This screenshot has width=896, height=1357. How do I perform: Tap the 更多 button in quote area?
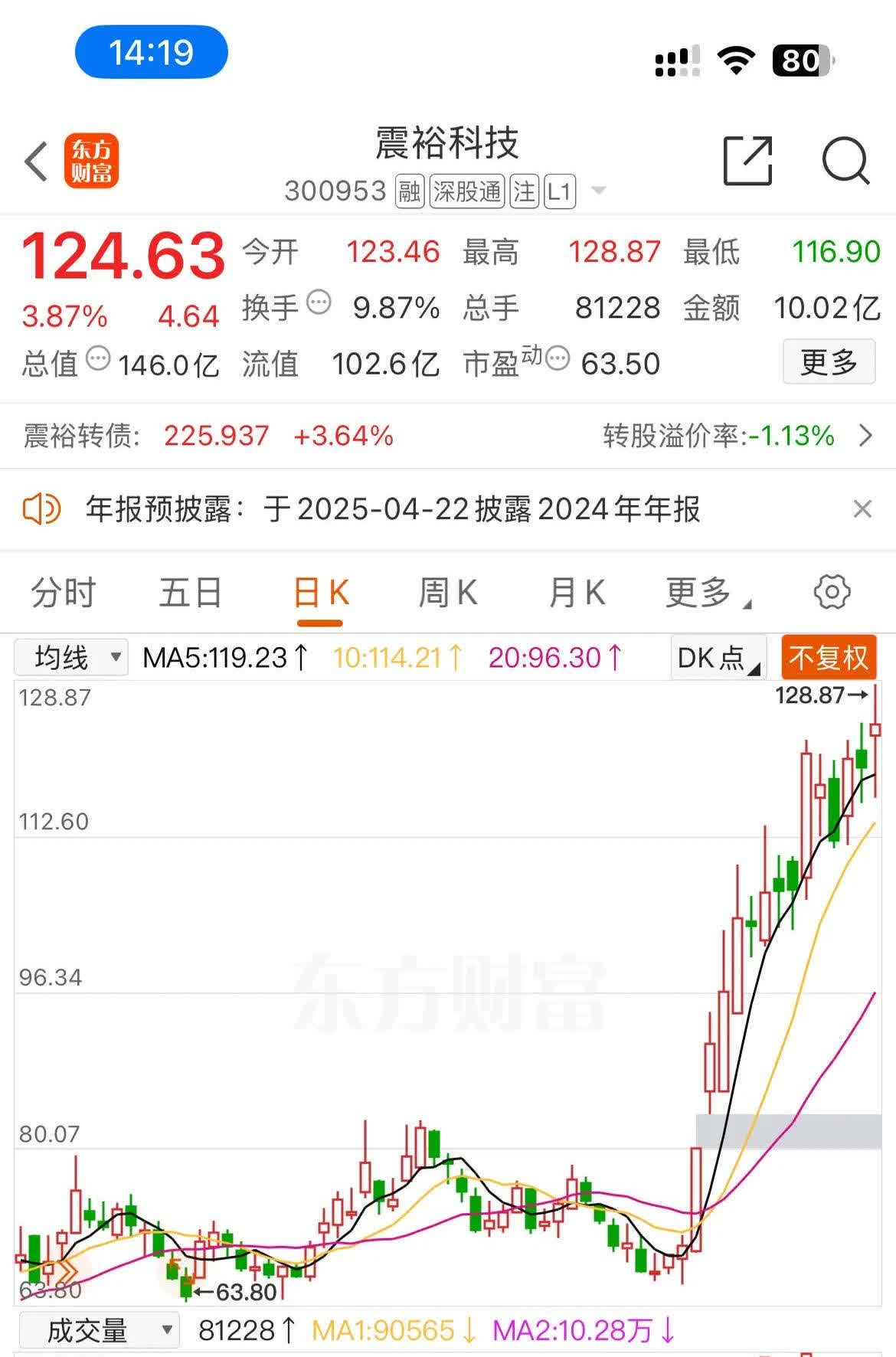coord(829,361)
